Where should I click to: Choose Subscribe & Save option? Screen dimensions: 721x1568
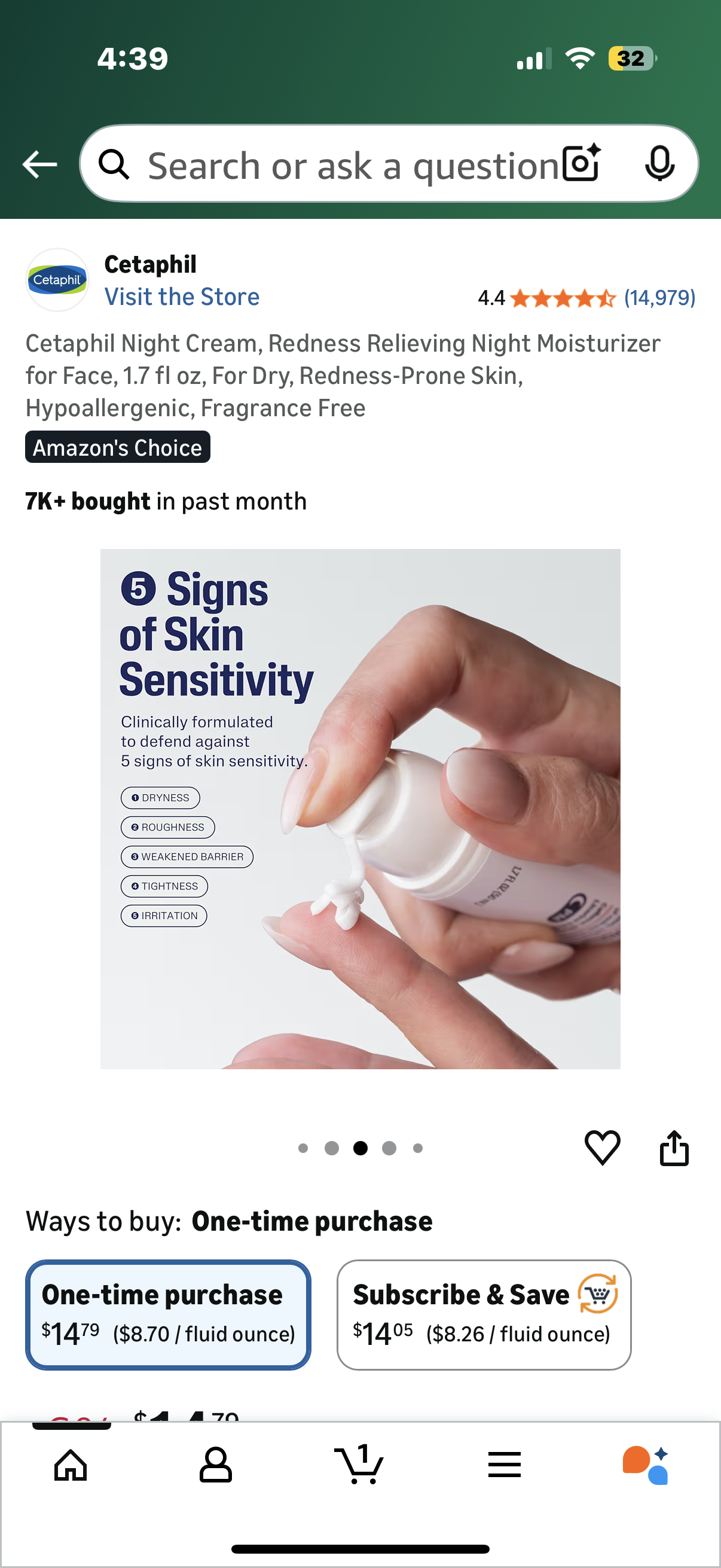point(484,1315)
